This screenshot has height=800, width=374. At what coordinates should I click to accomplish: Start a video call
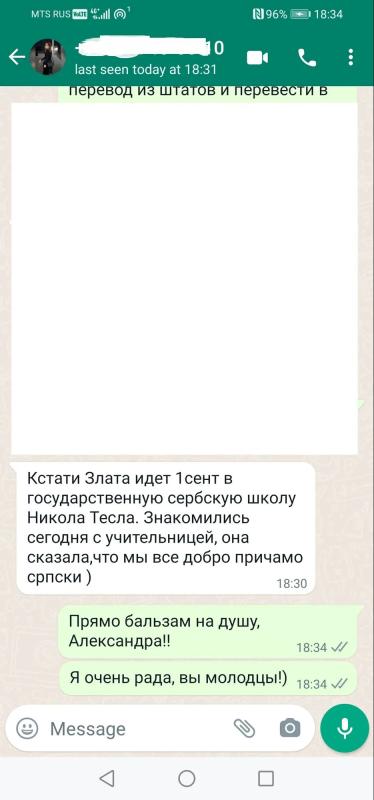click(258, 58)
